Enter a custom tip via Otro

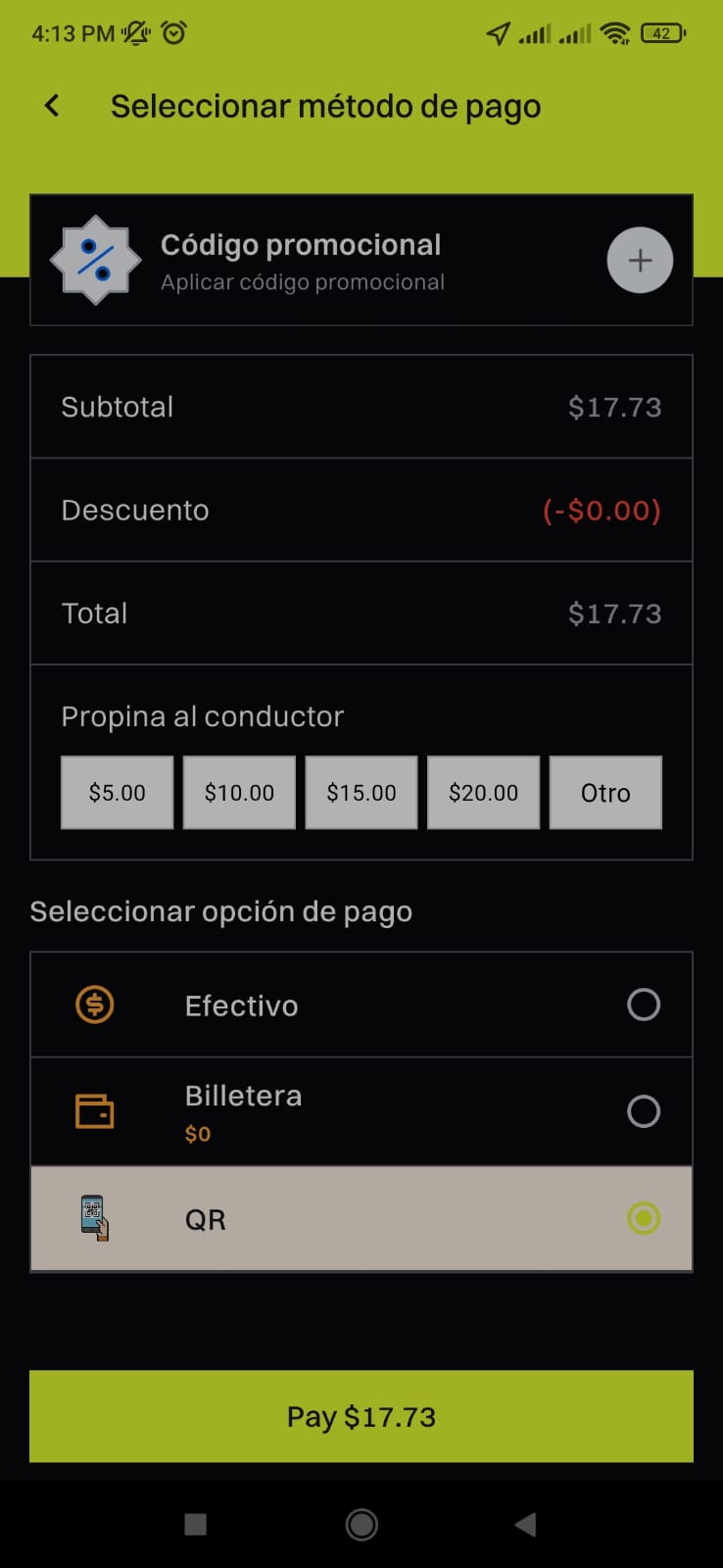[605, 793]
